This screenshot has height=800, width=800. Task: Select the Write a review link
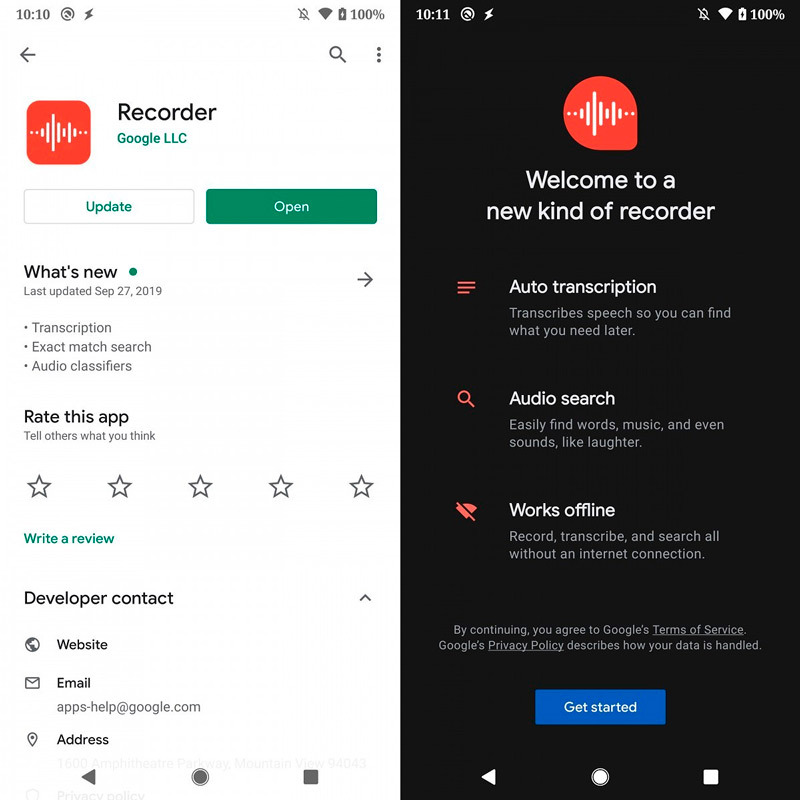(69, 538)
